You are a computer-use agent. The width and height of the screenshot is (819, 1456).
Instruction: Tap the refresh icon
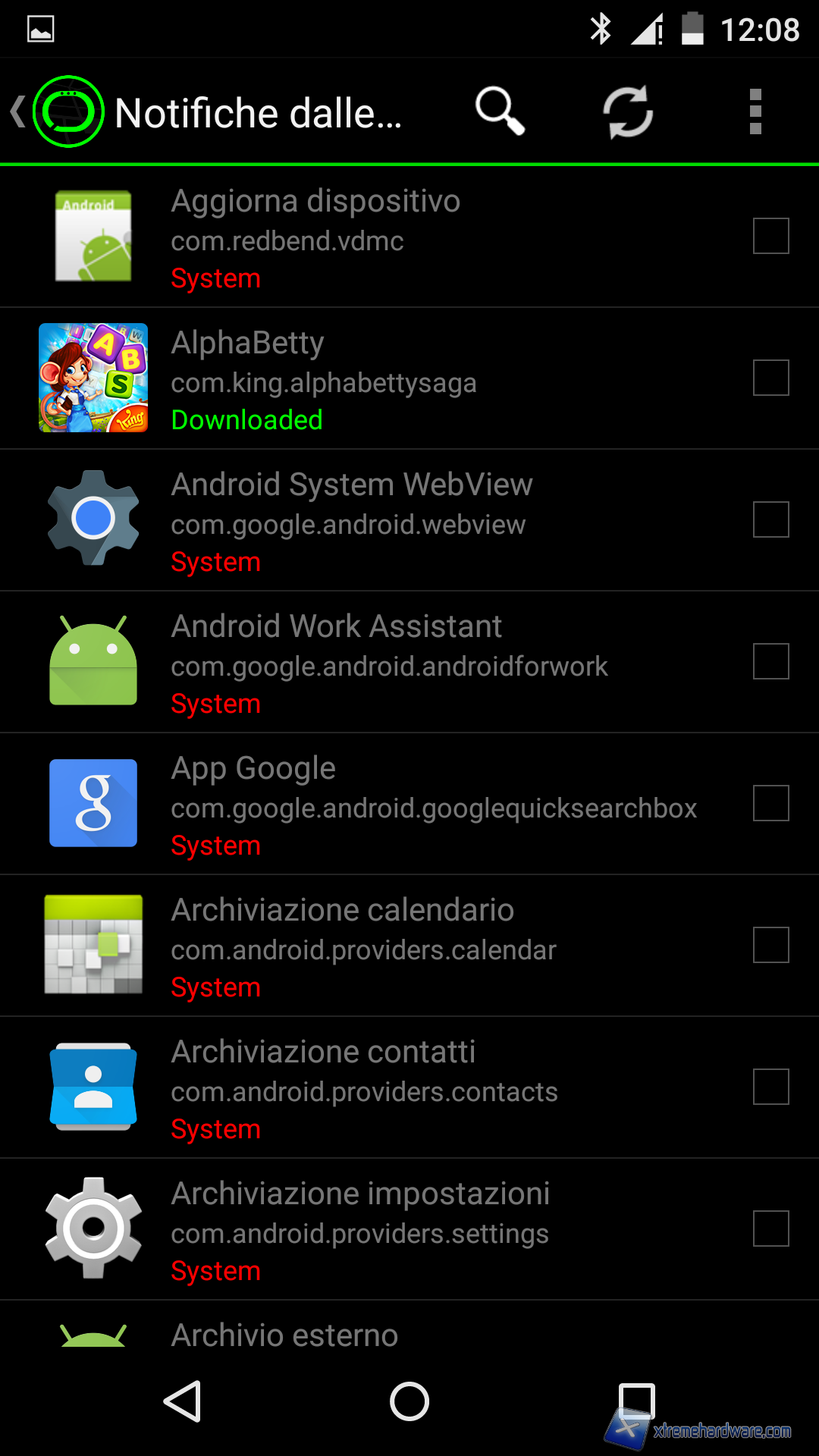click(628, 111)
